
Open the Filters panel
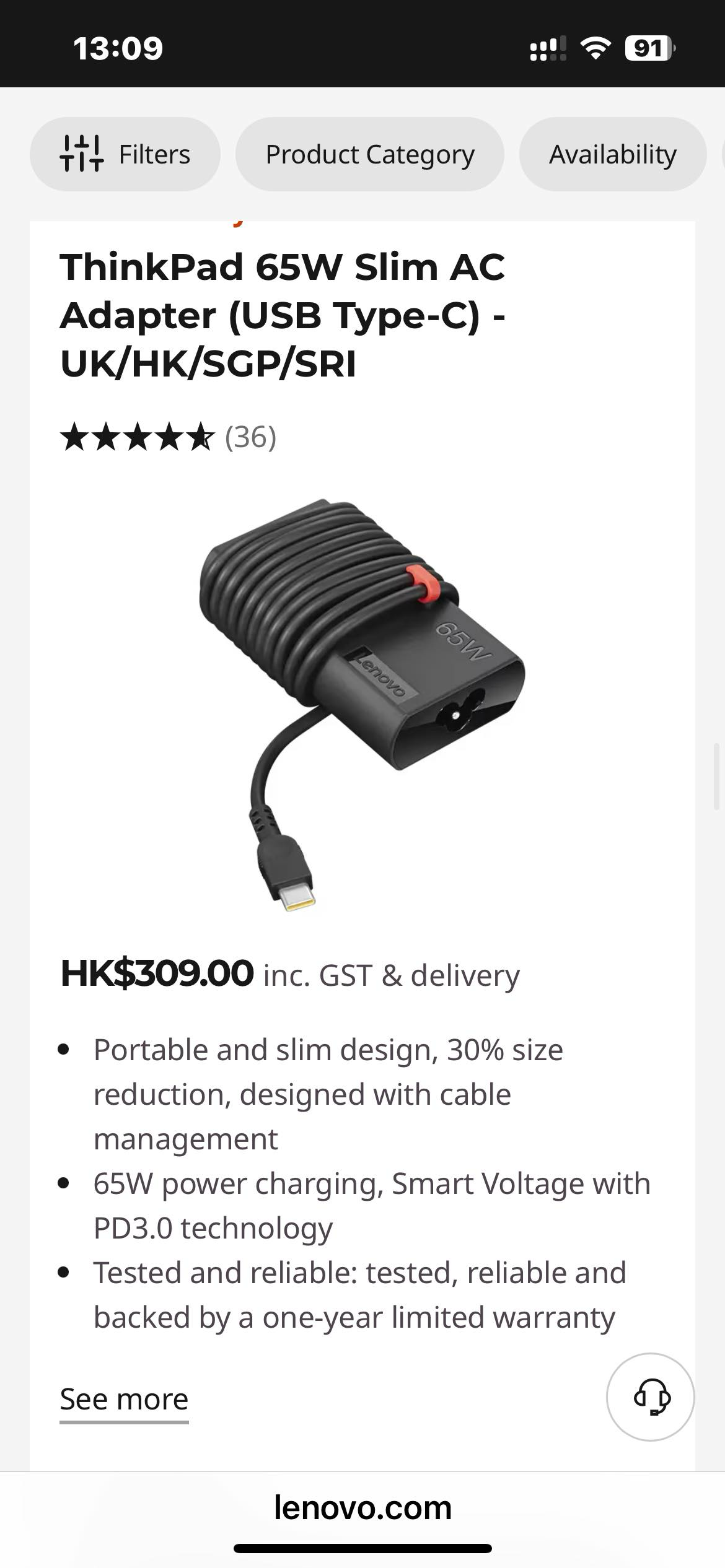click(125, 154)
